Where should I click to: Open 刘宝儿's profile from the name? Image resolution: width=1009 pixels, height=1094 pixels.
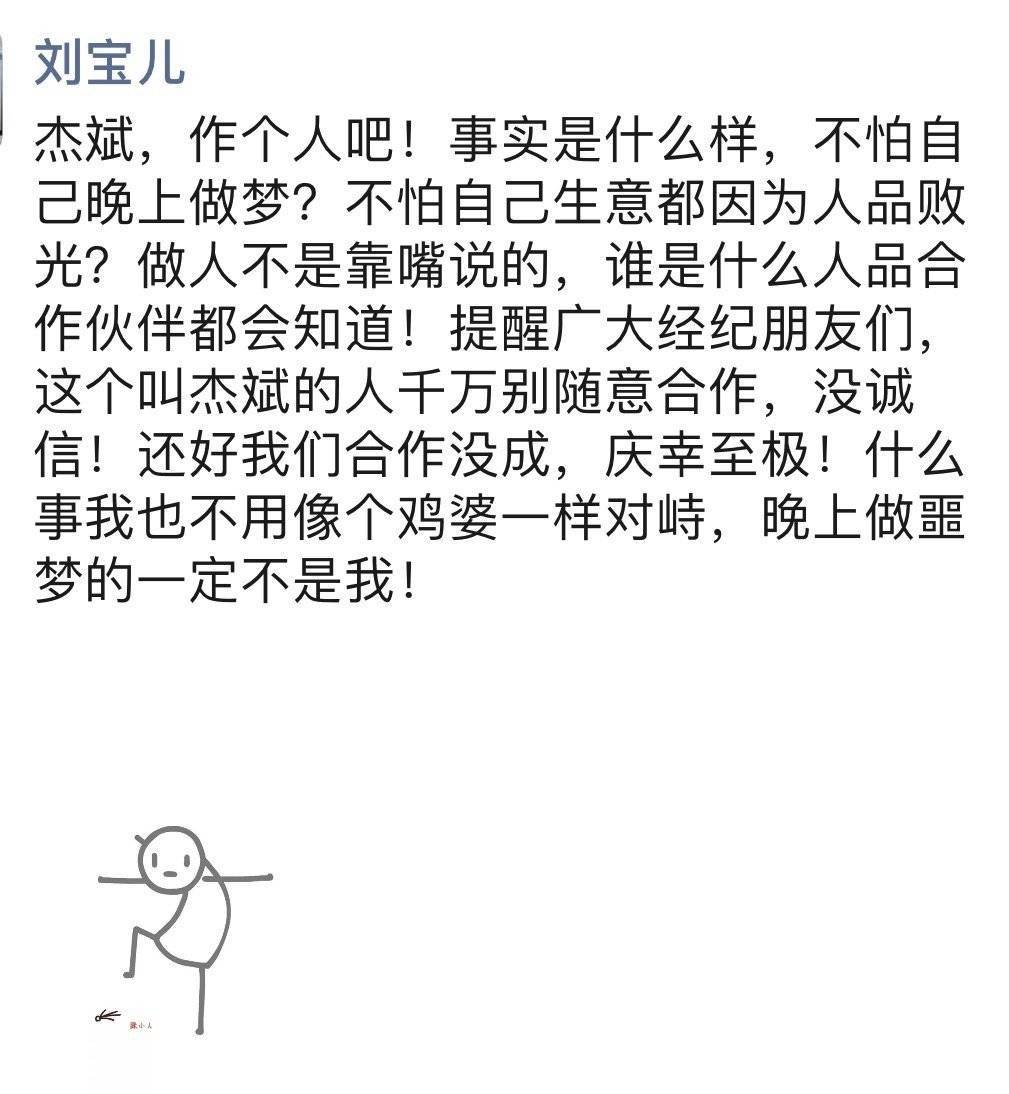click(110, 63)
